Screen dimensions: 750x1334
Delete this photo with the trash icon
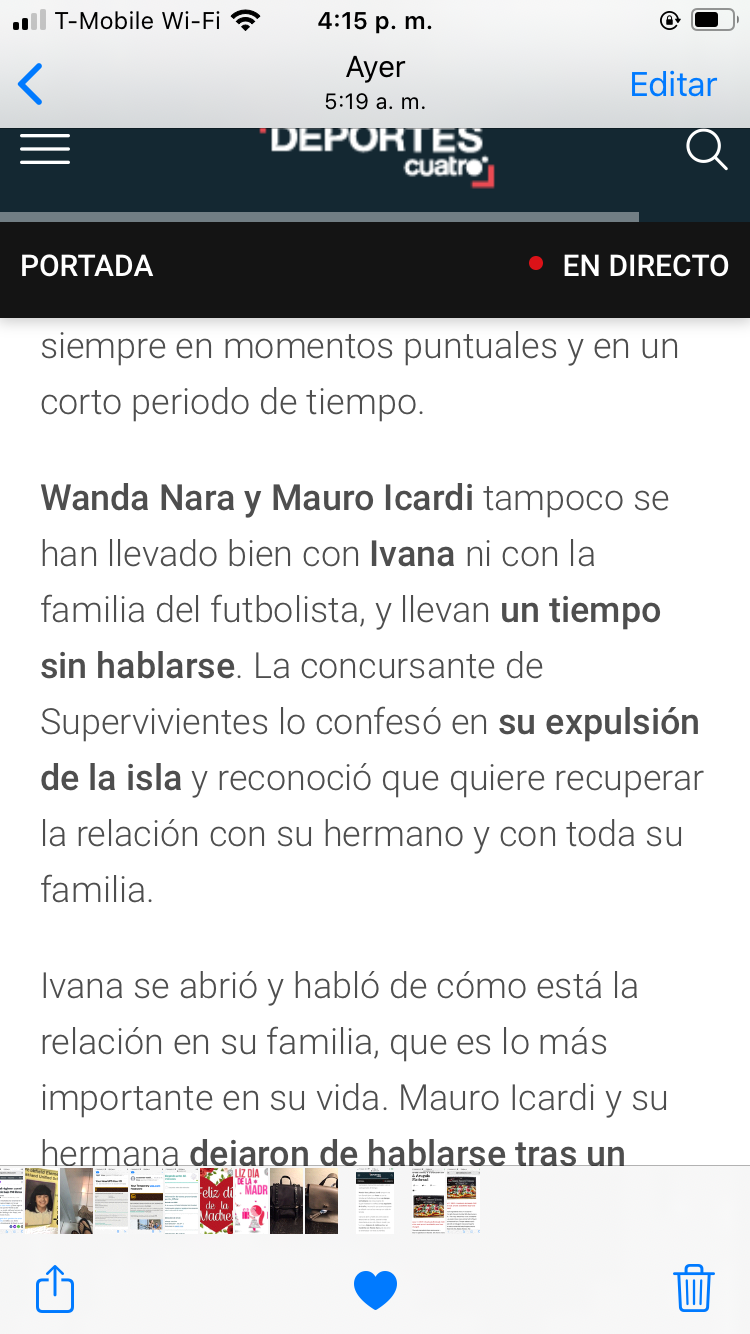693,1288
